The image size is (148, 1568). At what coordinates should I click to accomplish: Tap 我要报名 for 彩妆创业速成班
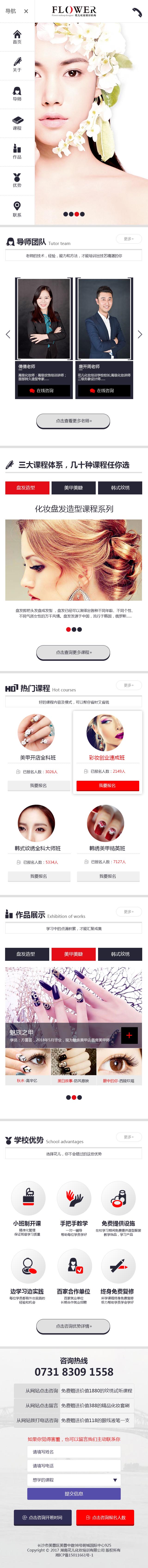(x=107, y=786)
